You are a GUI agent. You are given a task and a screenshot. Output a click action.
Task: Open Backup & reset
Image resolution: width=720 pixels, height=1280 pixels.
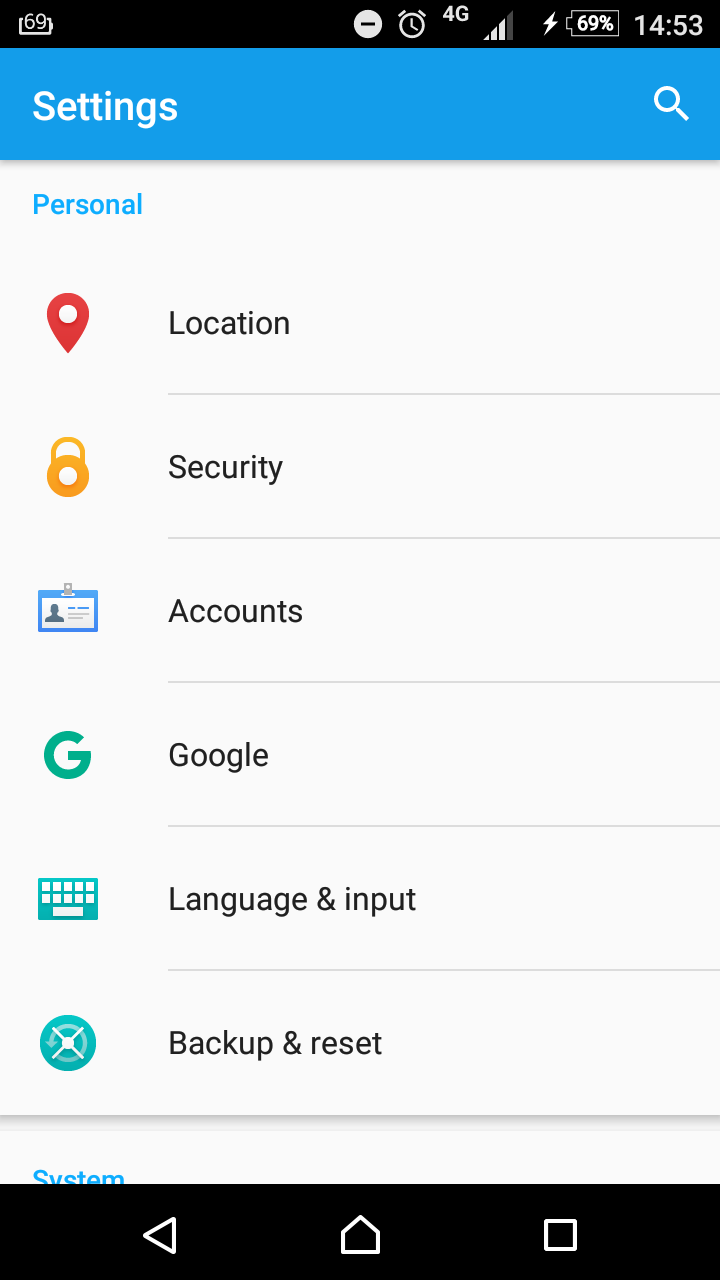(x=360, y=1043)
